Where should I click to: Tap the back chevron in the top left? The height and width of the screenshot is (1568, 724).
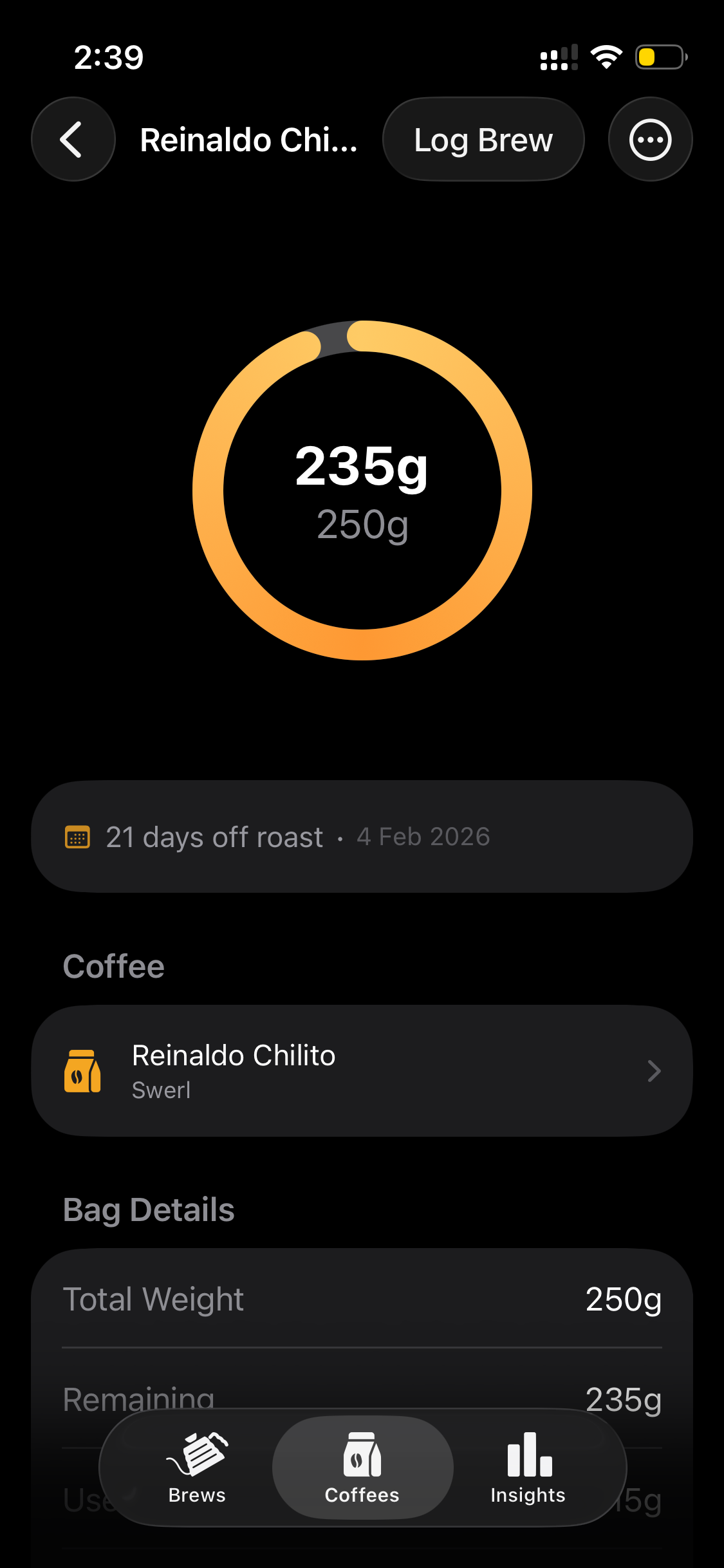pyautogui.click(x=73, y=138)
